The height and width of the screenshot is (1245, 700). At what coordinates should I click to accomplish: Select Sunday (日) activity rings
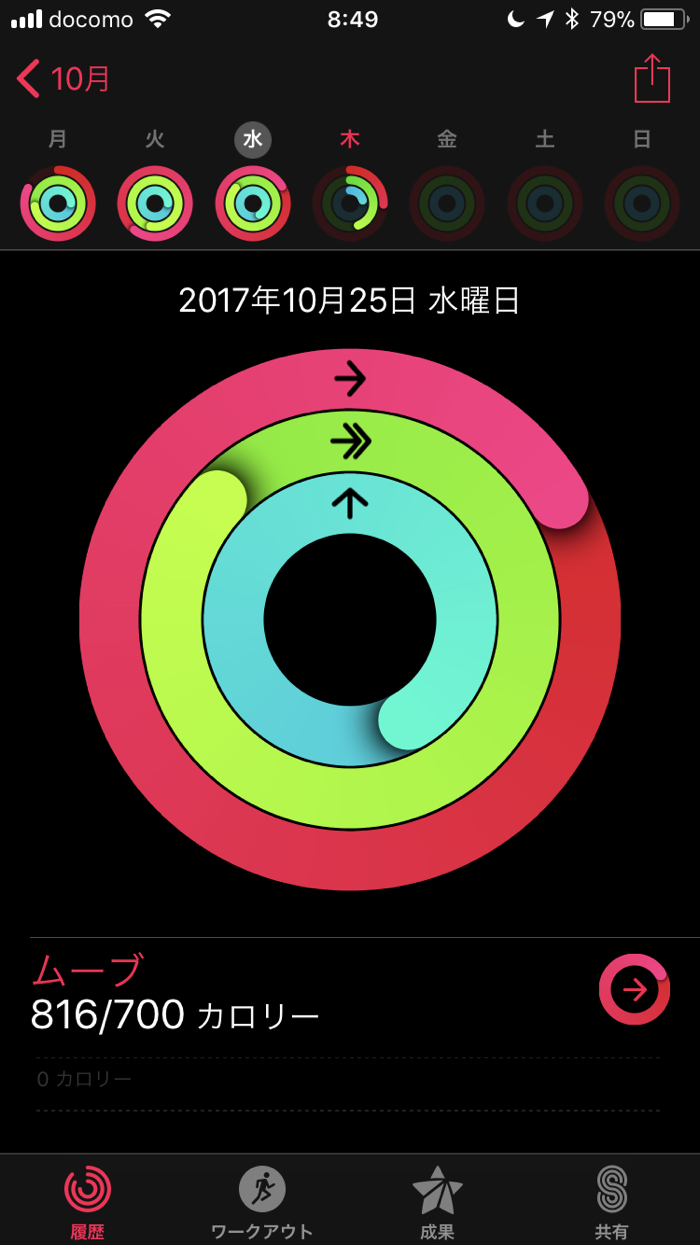point(642,203)
